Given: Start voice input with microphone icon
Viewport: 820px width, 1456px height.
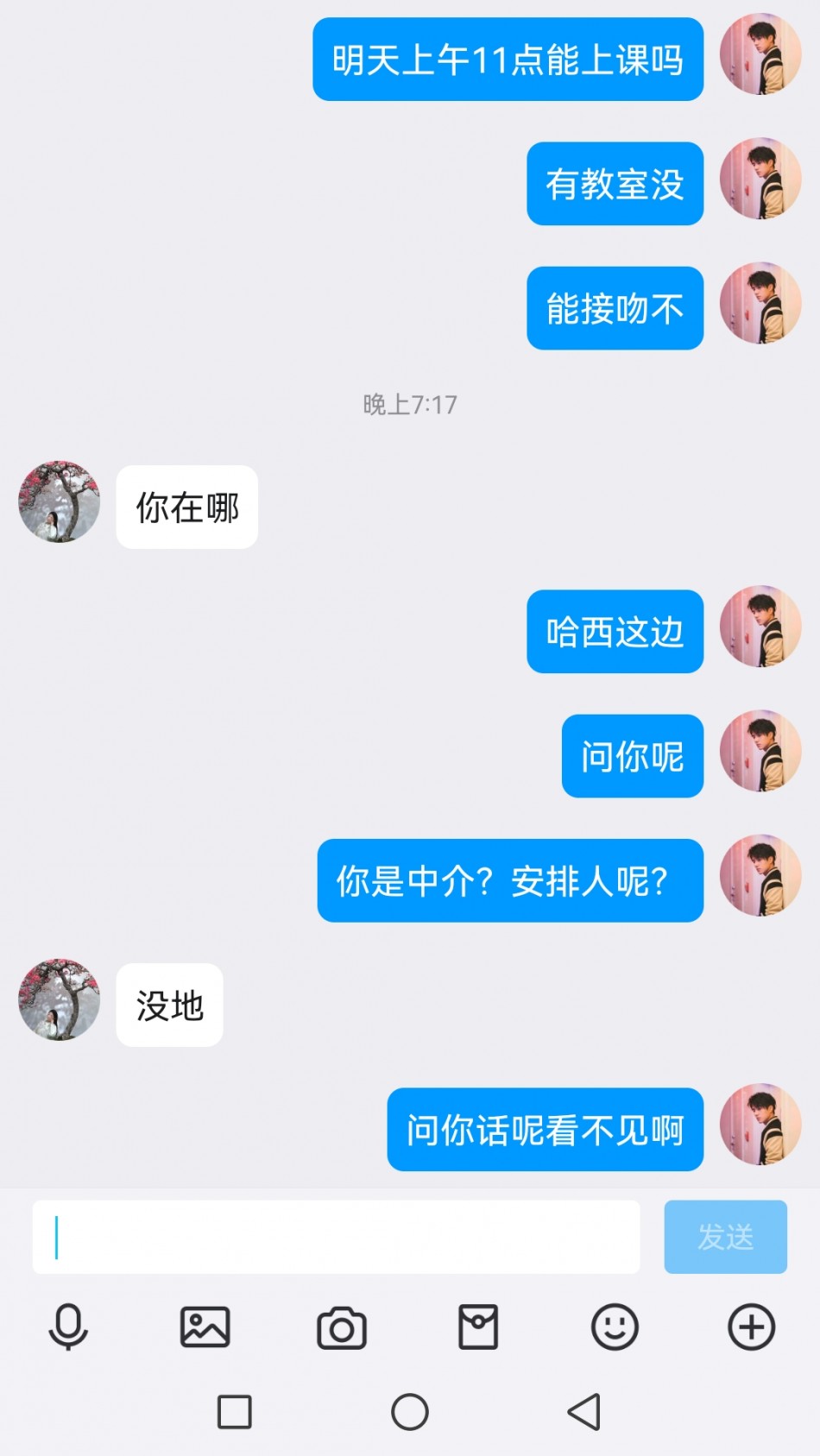Looking at the screenshot, I should [x=68, y=1327].
